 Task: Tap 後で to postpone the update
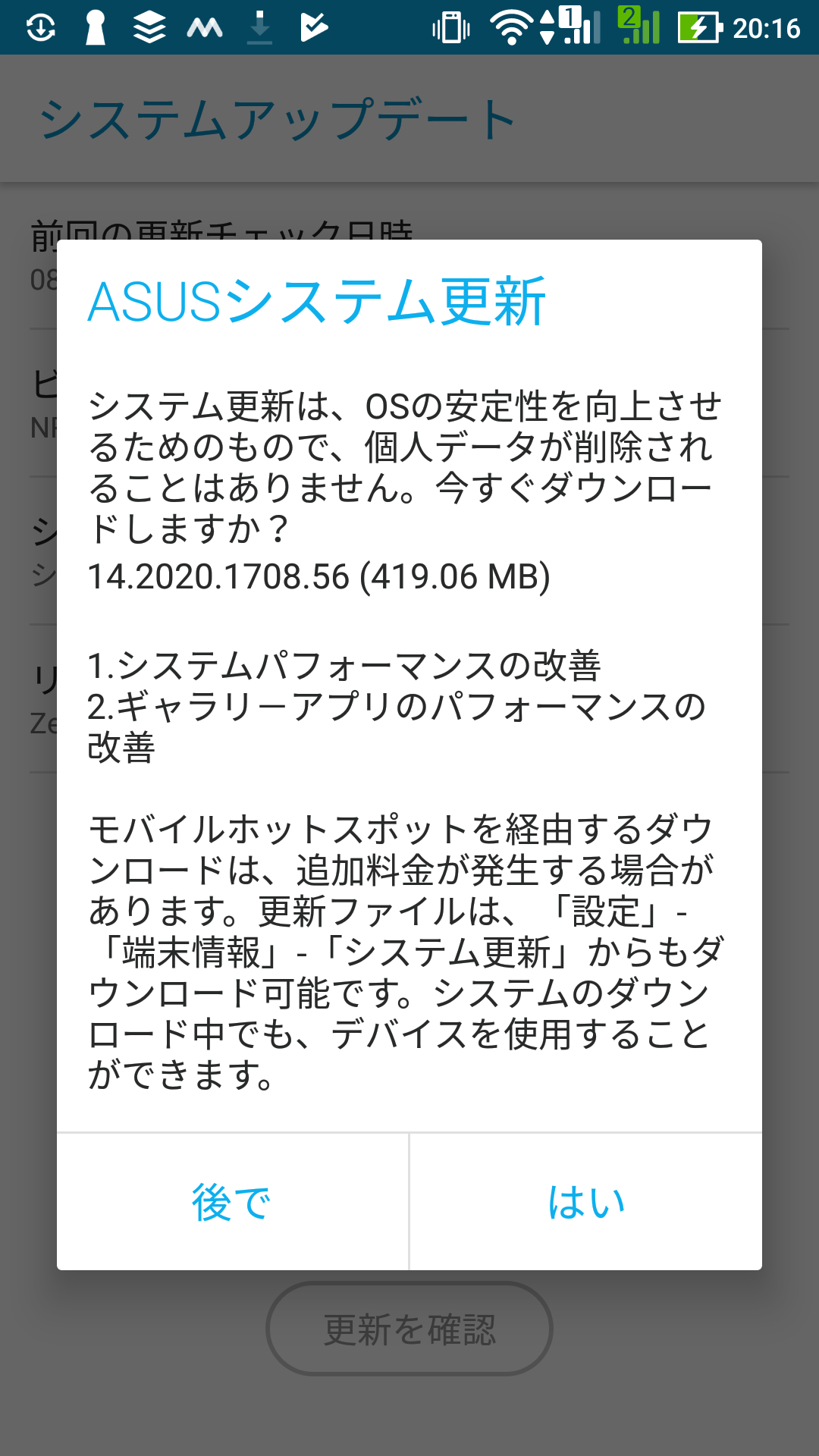click(232, 1202)
